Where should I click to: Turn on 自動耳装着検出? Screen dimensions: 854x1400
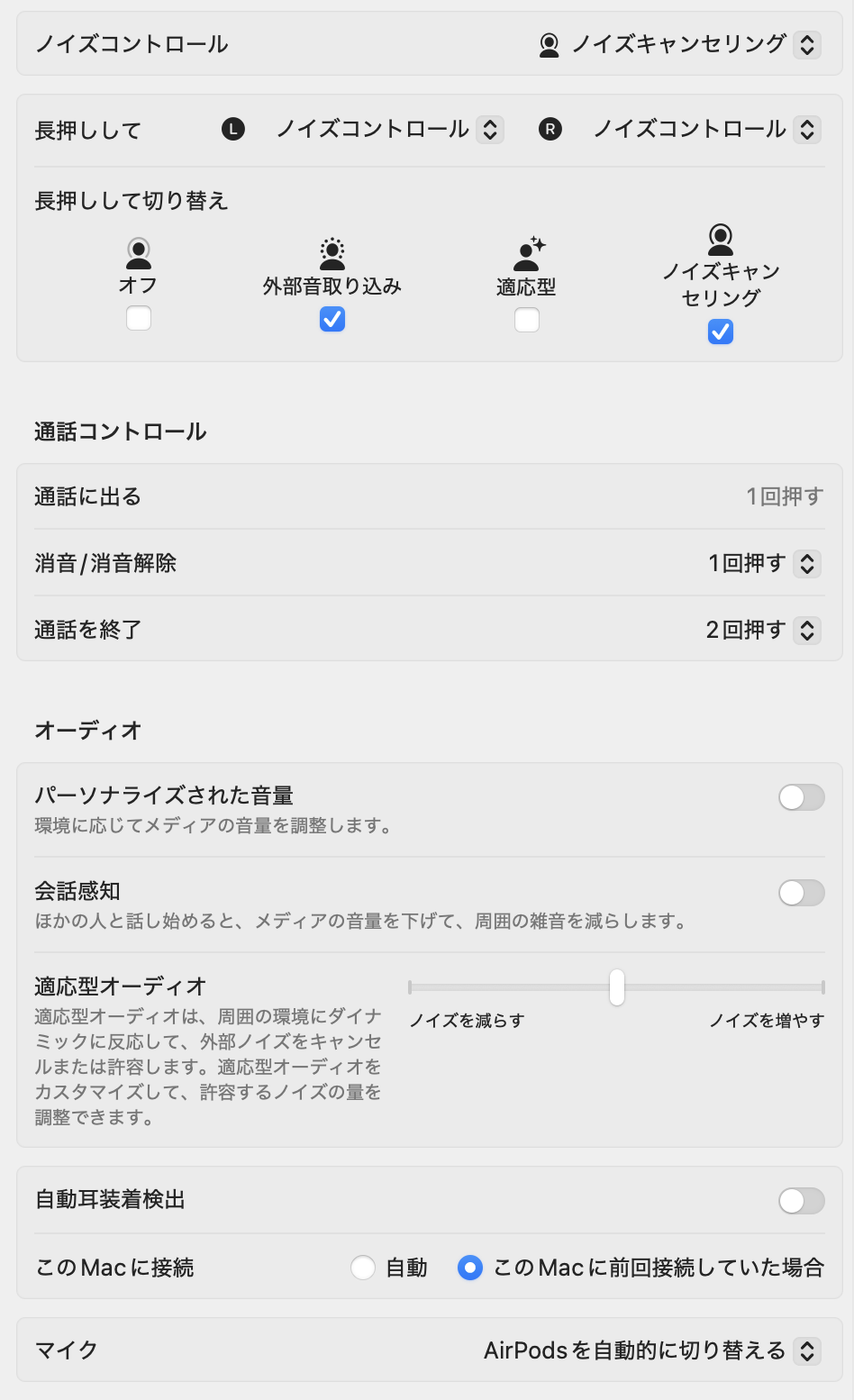(x=801, y=1201)
